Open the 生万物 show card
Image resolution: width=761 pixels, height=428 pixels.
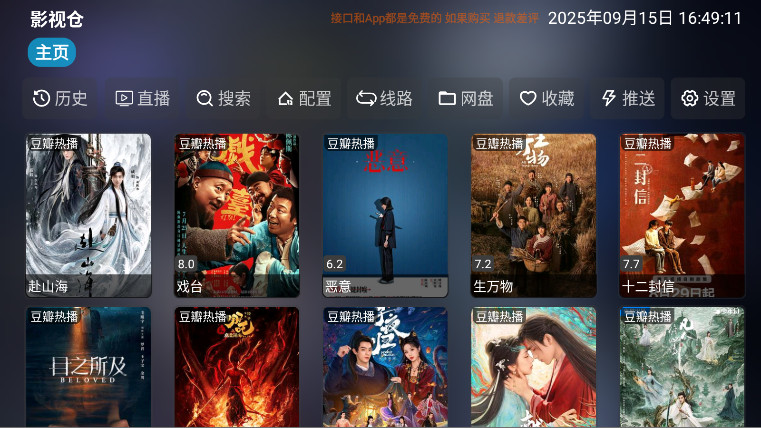(533, 215)
